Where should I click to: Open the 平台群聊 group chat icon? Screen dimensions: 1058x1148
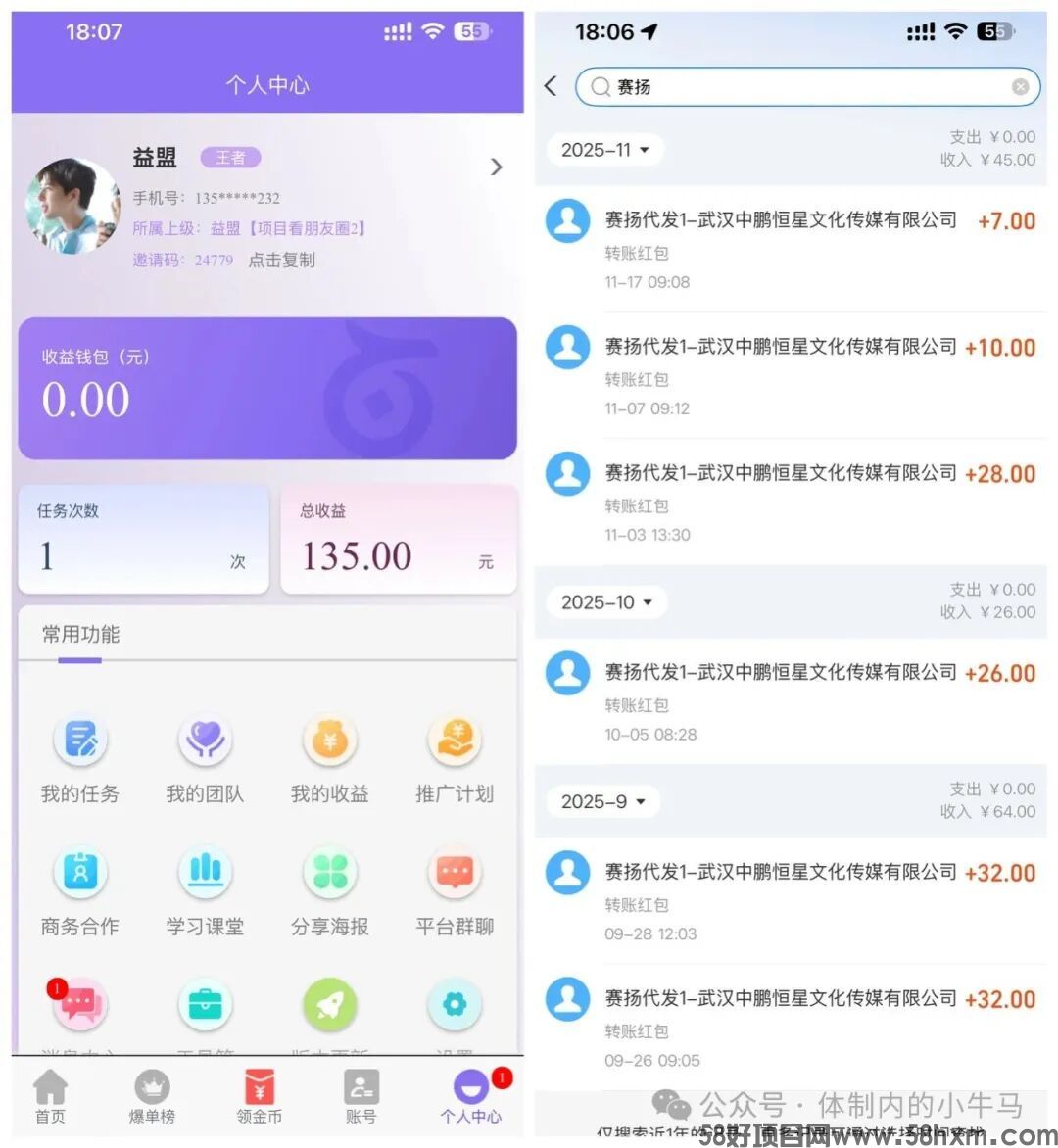(x=455, y=874)
